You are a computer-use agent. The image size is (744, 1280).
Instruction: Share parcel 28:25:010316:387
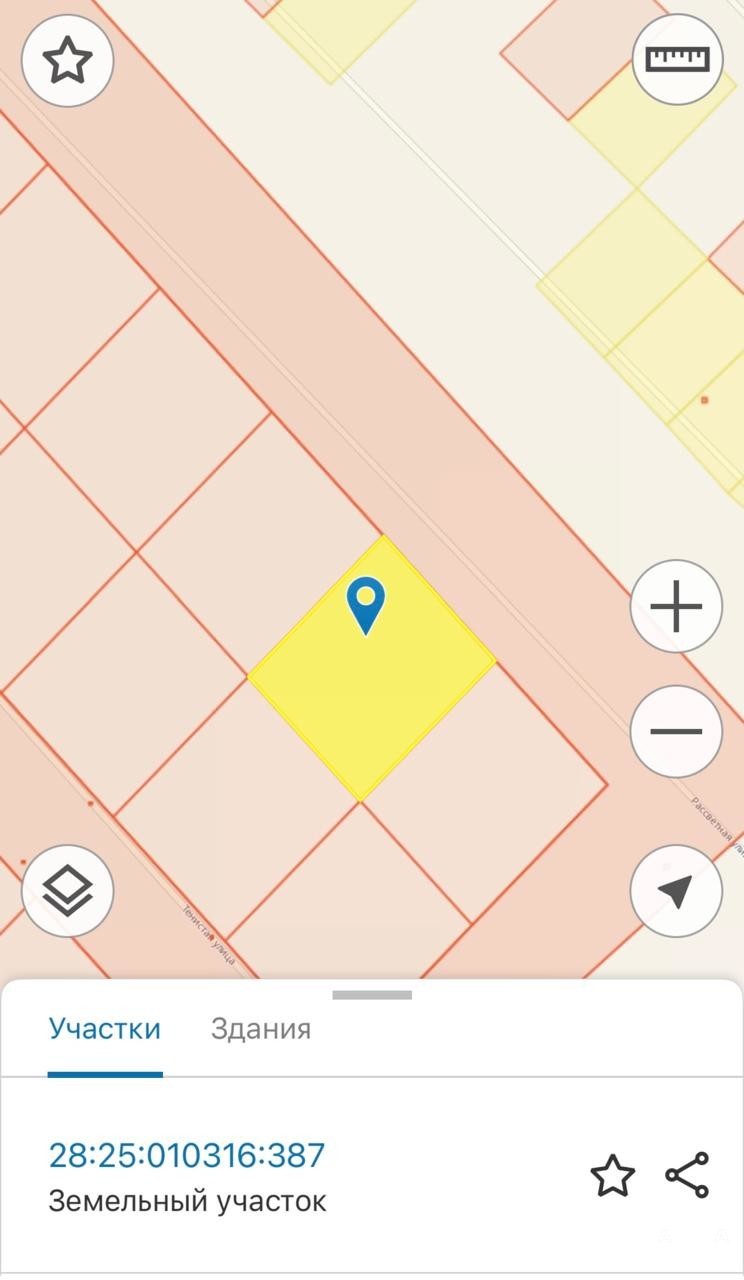(687, 1176)
